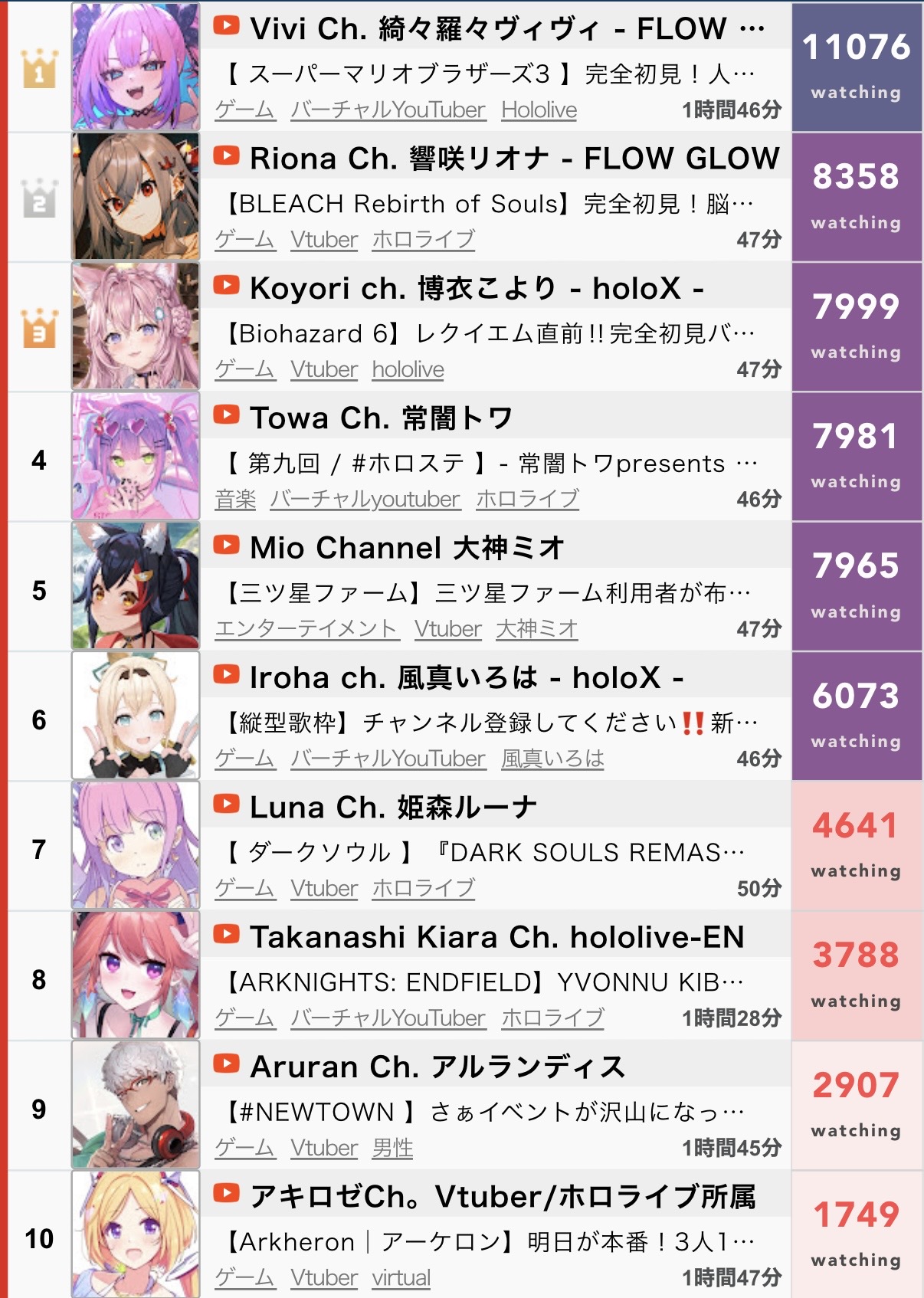Viewport: 924px width, 1298px height.
Task: Tap the 音楽 tag under Towa Ch.
Action: [x=235, y=500]
